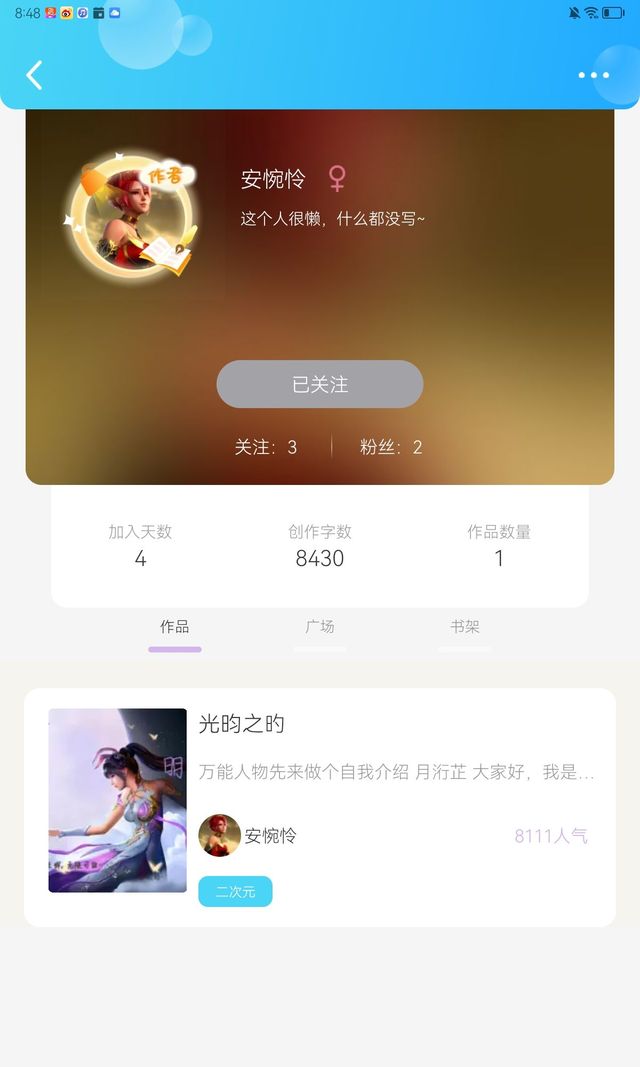
Task: Open the novel 光昀之昀
Action: pyautogui.click(x=320, y=808)
